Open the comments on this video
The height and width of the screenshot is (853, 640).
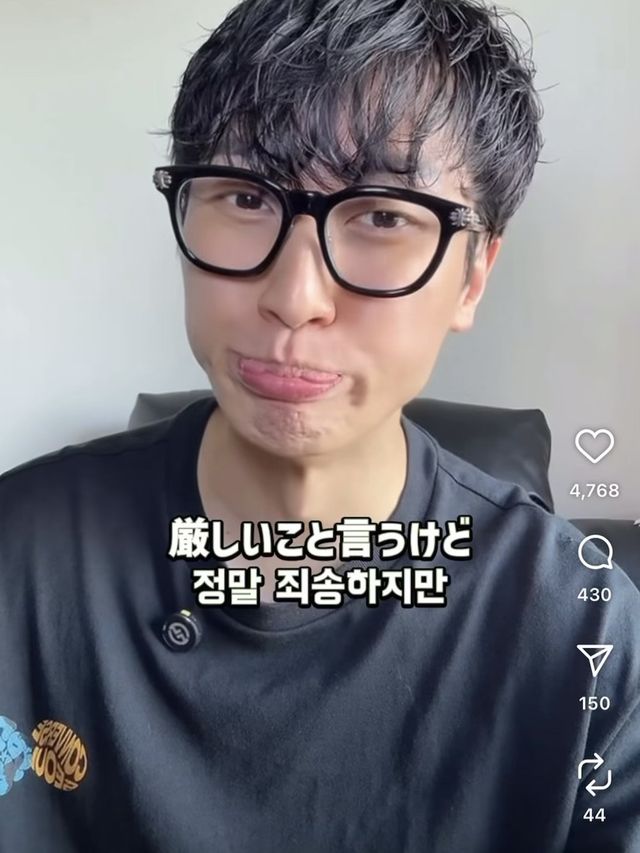(x=594, y=552)
